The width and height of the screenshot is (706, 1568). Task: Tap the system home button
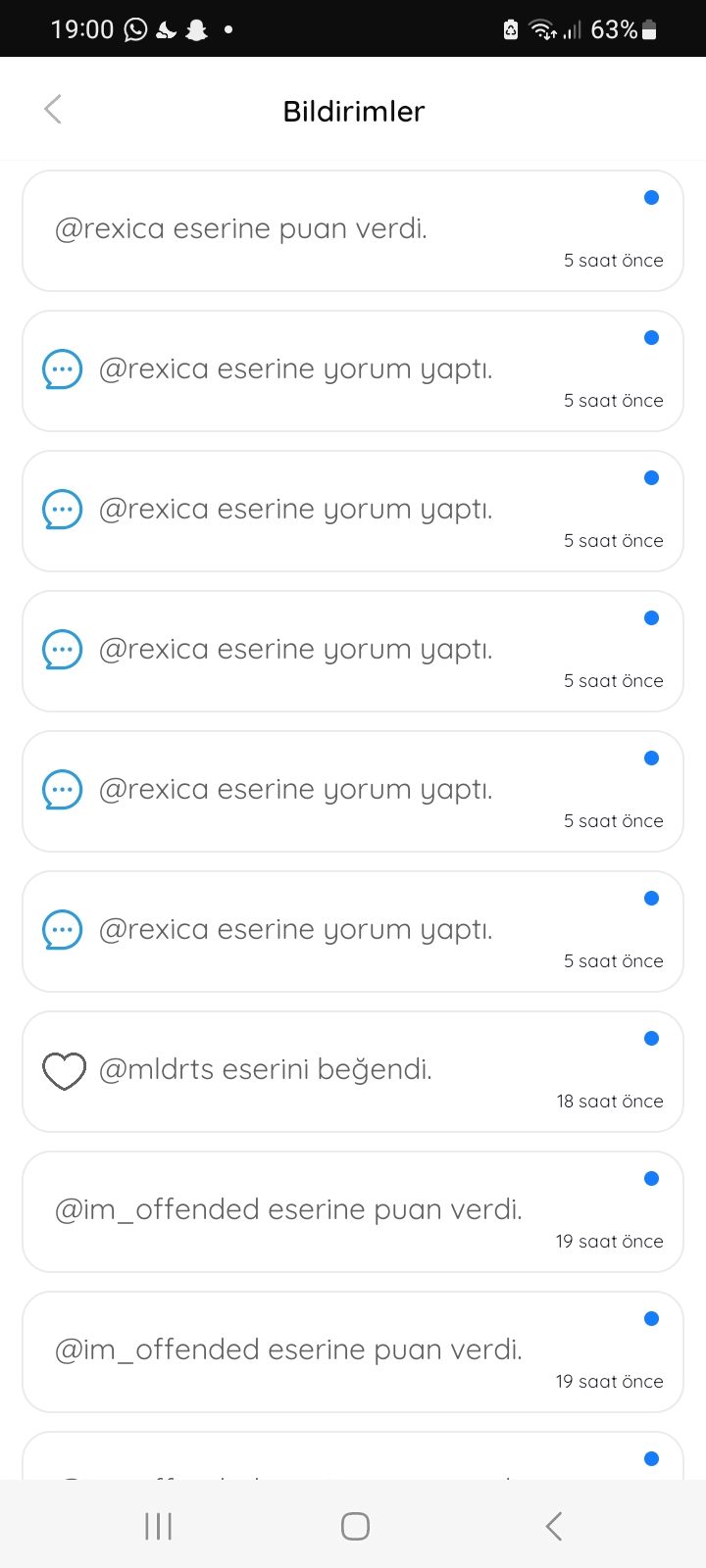pos(355,1526)
